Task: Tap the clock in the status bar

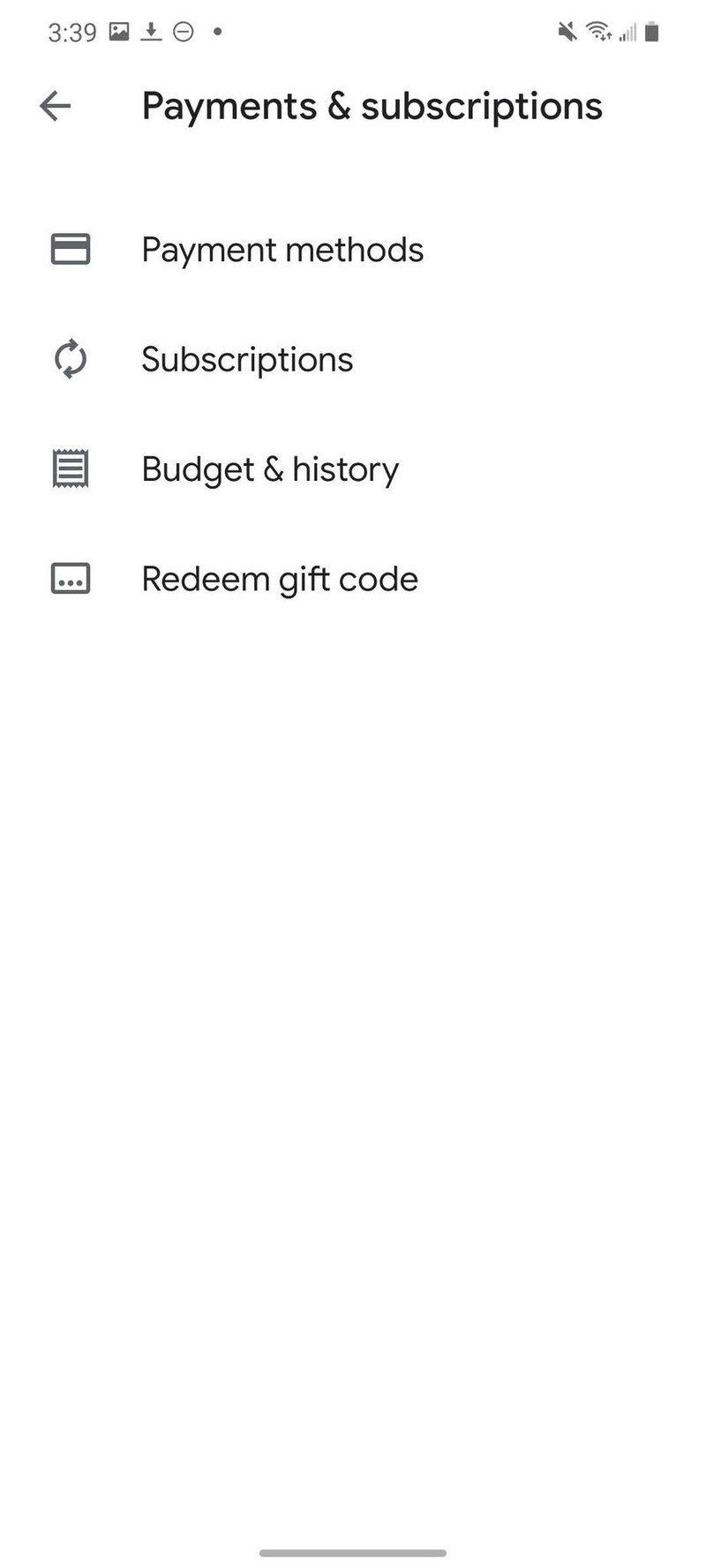Action: (74, 32)
